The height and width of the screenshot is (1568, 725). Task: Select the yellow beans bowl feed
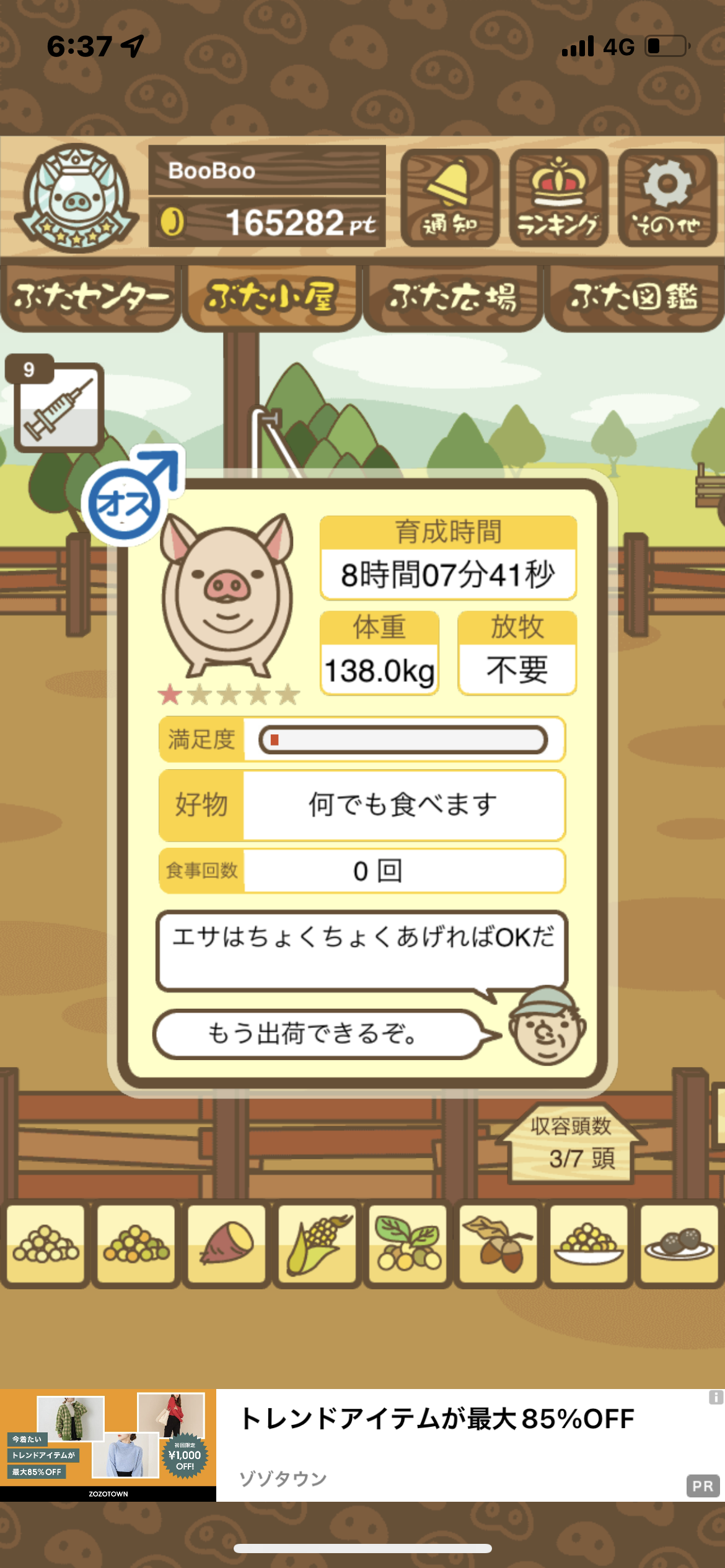(588, 1244)
